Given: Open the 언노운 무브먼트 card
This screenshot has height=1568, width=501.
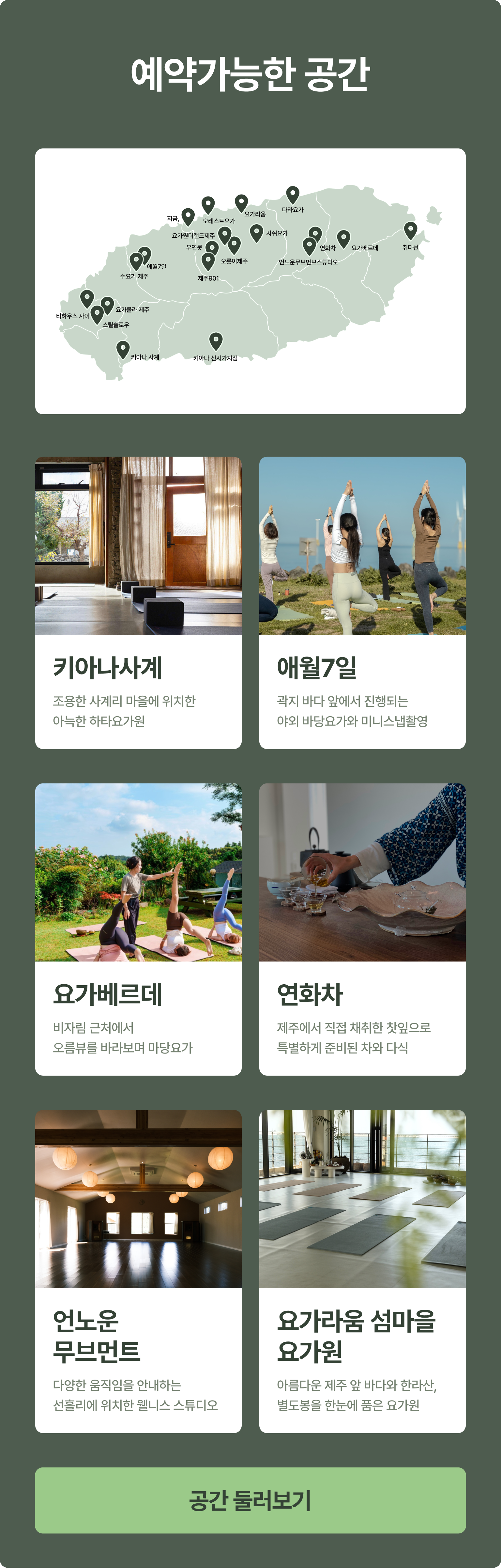Looking at the screenshot, I should [139, 1271].
